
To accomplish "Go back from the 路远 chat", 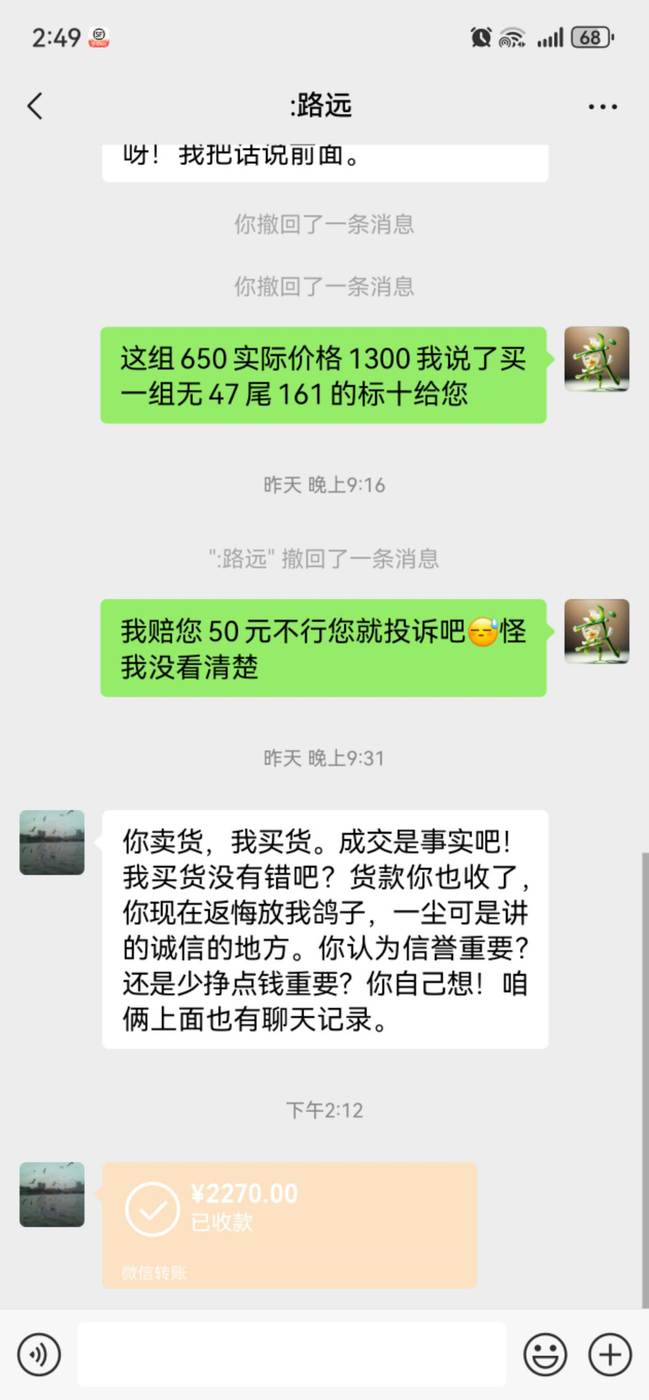I will click(x=35, y=106).
